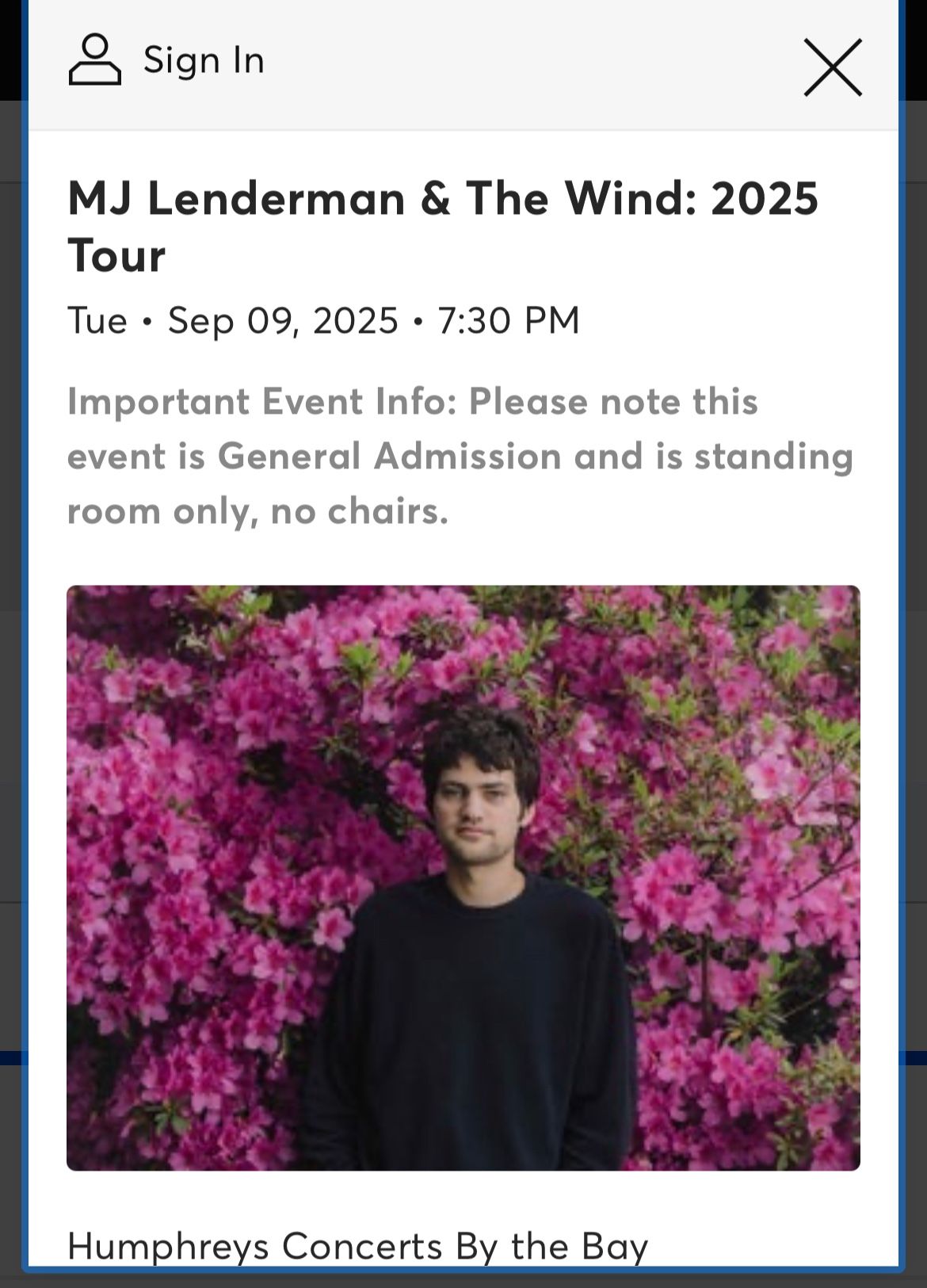Close the event info panel

[x=832, y=67]
